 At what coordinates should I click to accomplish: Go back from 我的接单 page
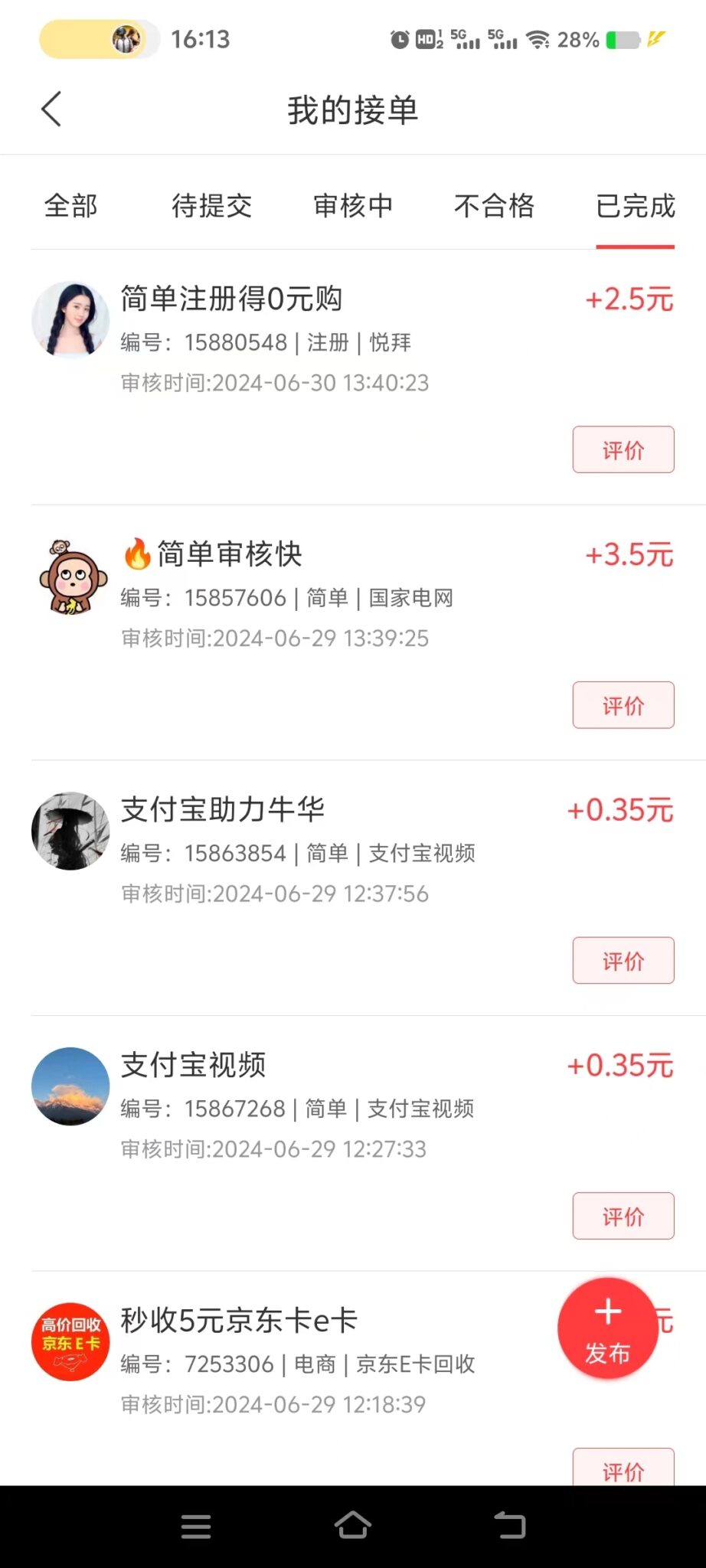click(51, 109)
